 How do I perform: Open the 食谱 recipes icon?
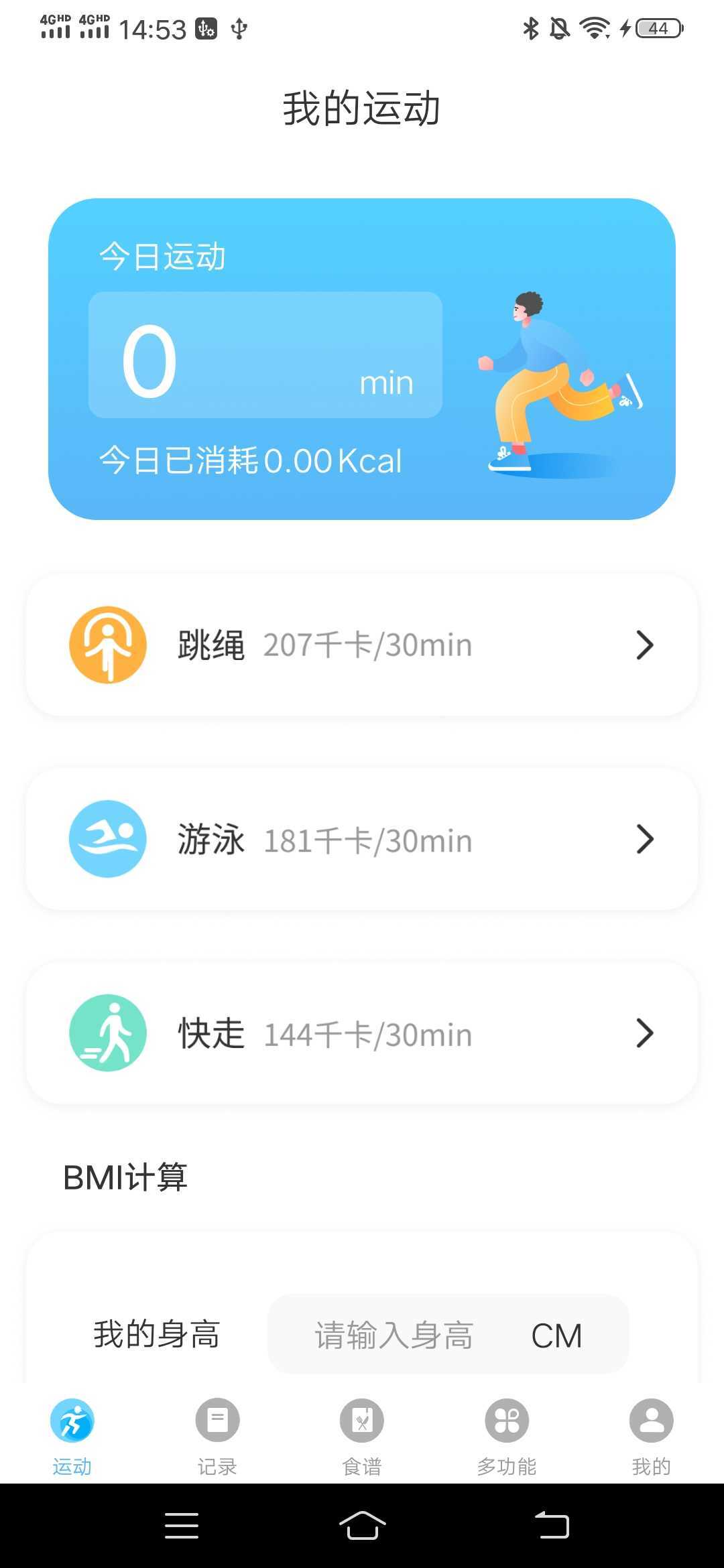pos(361,1421)
